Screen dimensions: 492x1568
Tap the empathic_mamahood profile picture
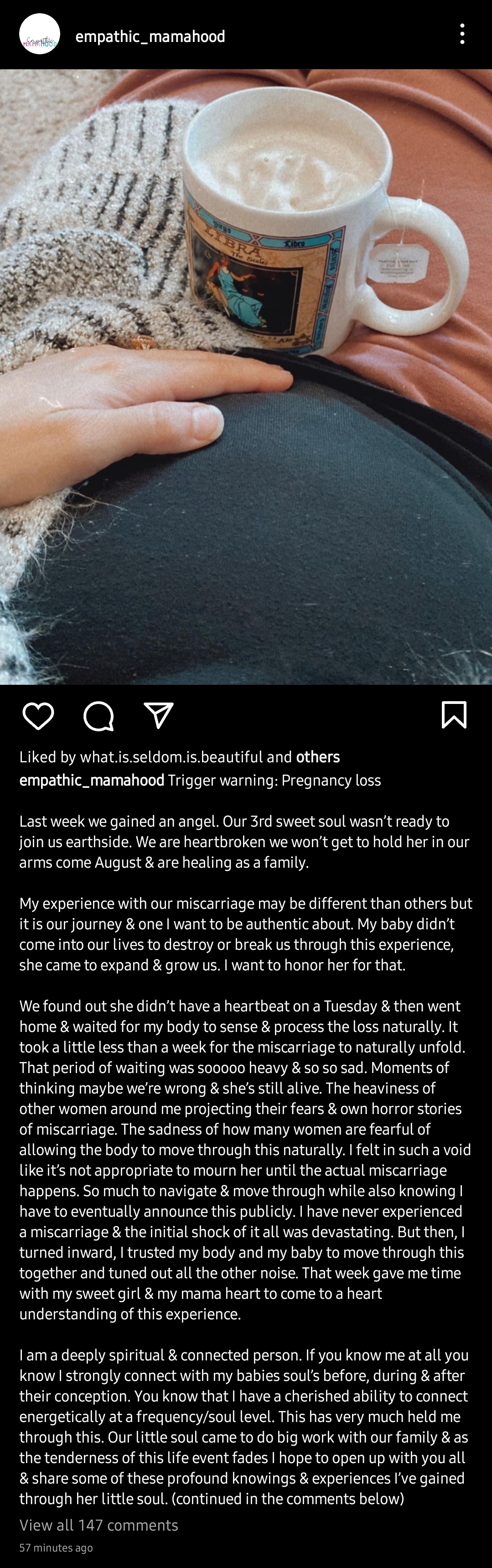coord(40,34)
